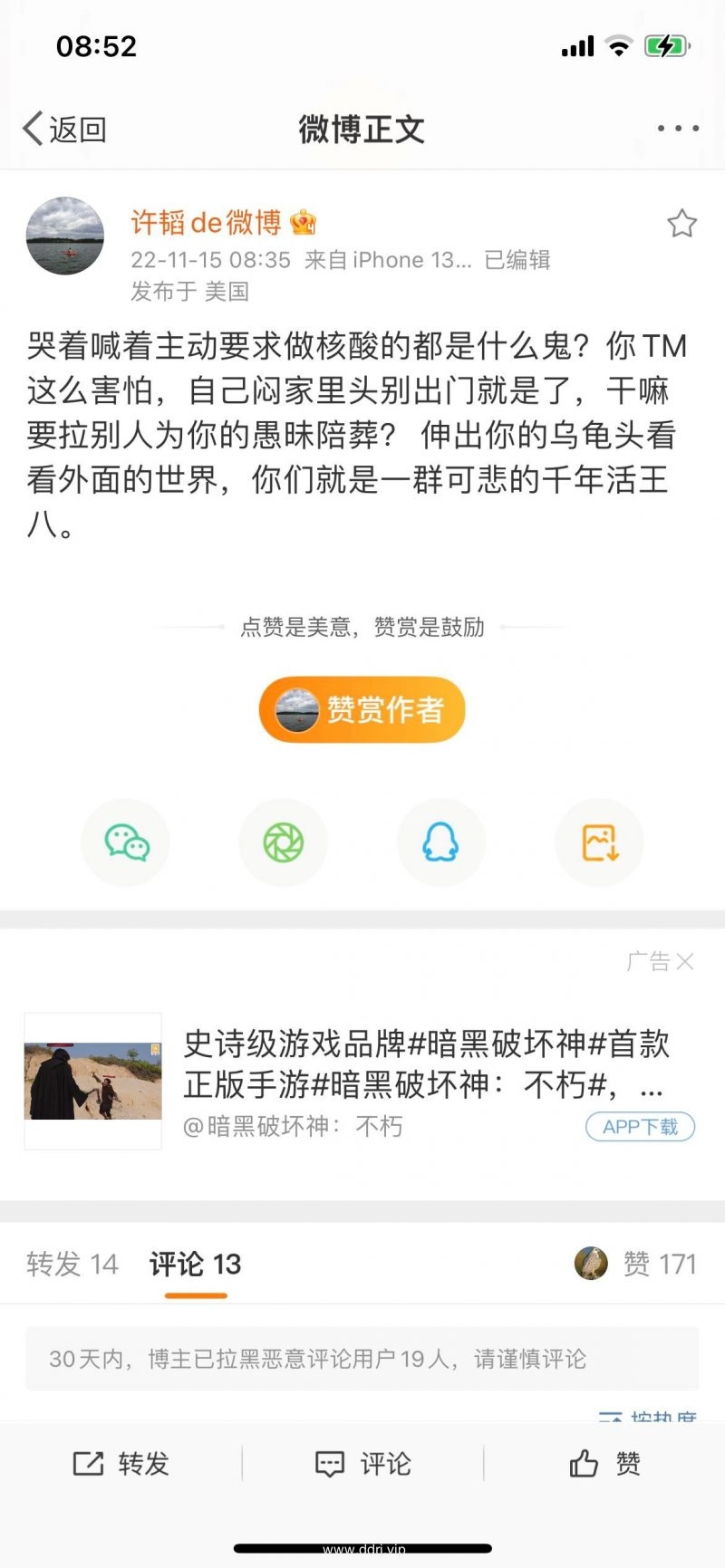Share the post to QQ
This screenshot has width=725, height=1568.
click(x=440, y=842)
